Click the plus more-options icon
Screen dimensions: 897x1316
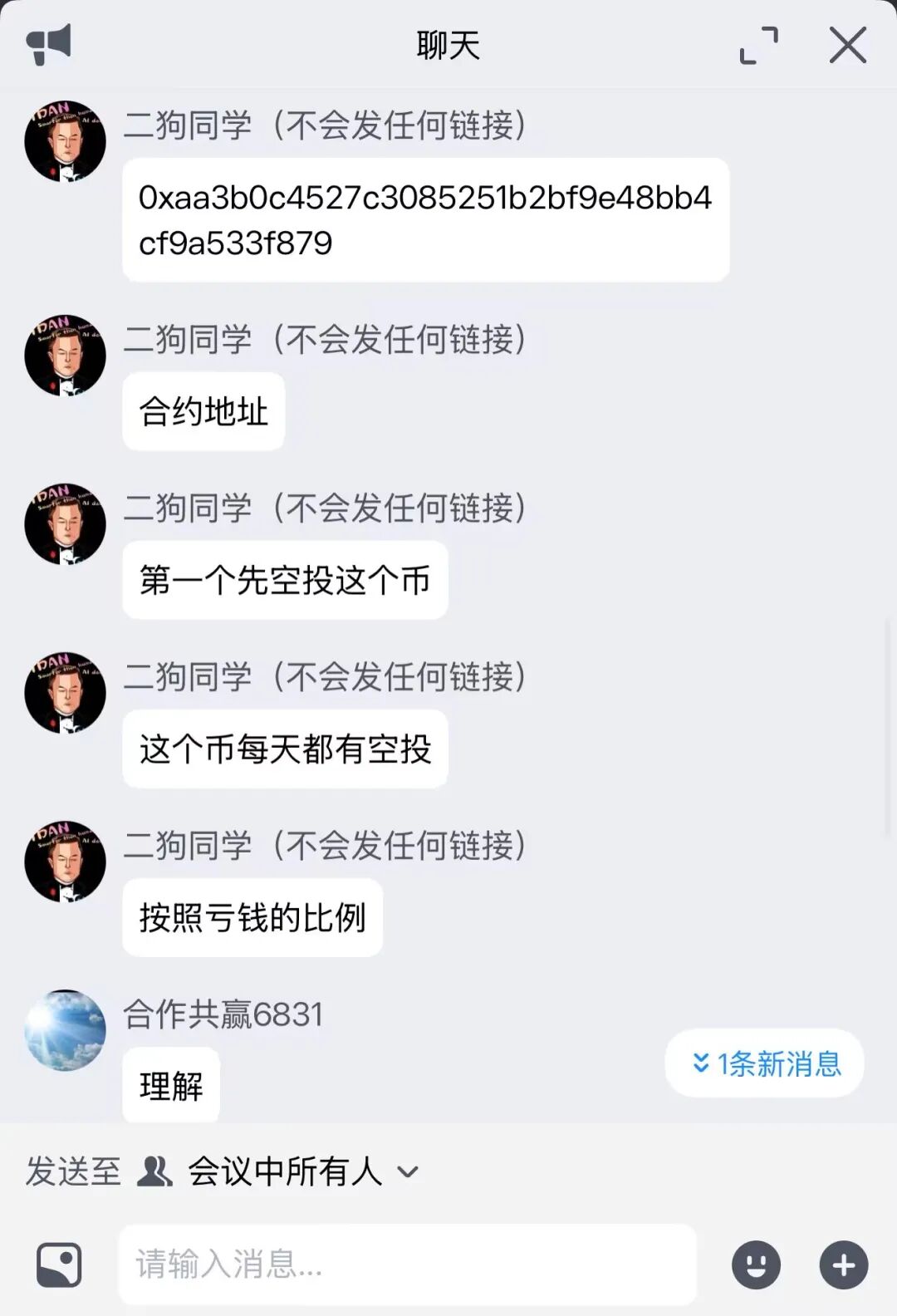tap(843, 1264)
